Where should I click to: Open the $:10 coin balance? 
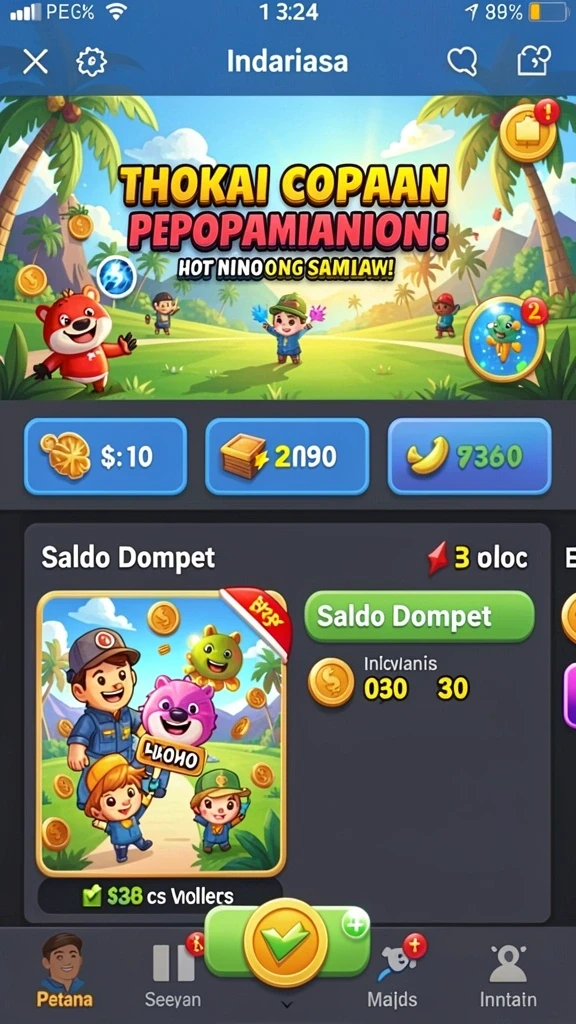[106, 456]
